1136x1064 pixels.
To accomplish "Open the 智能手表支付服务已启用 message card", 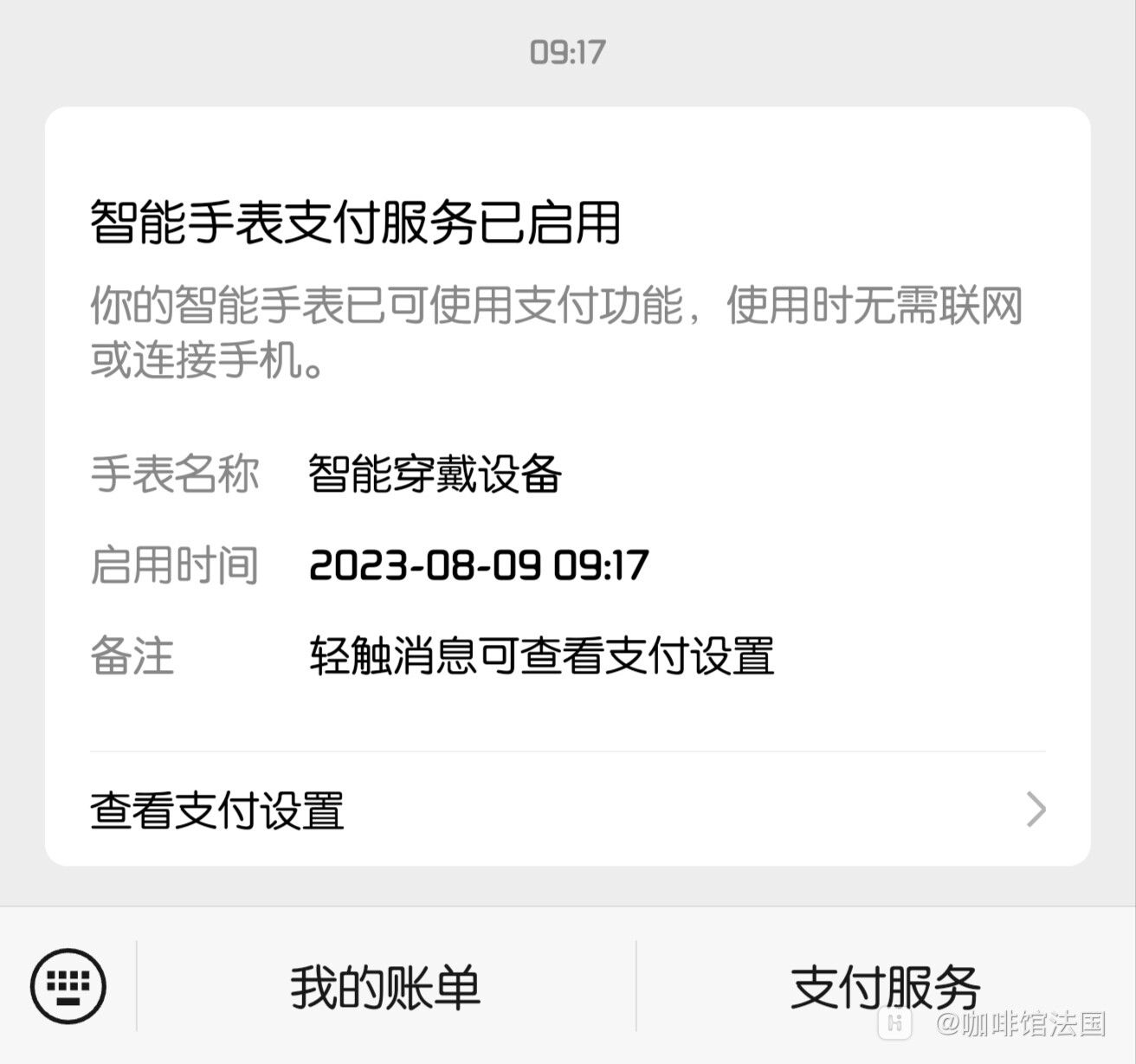I will pos(566,433).
